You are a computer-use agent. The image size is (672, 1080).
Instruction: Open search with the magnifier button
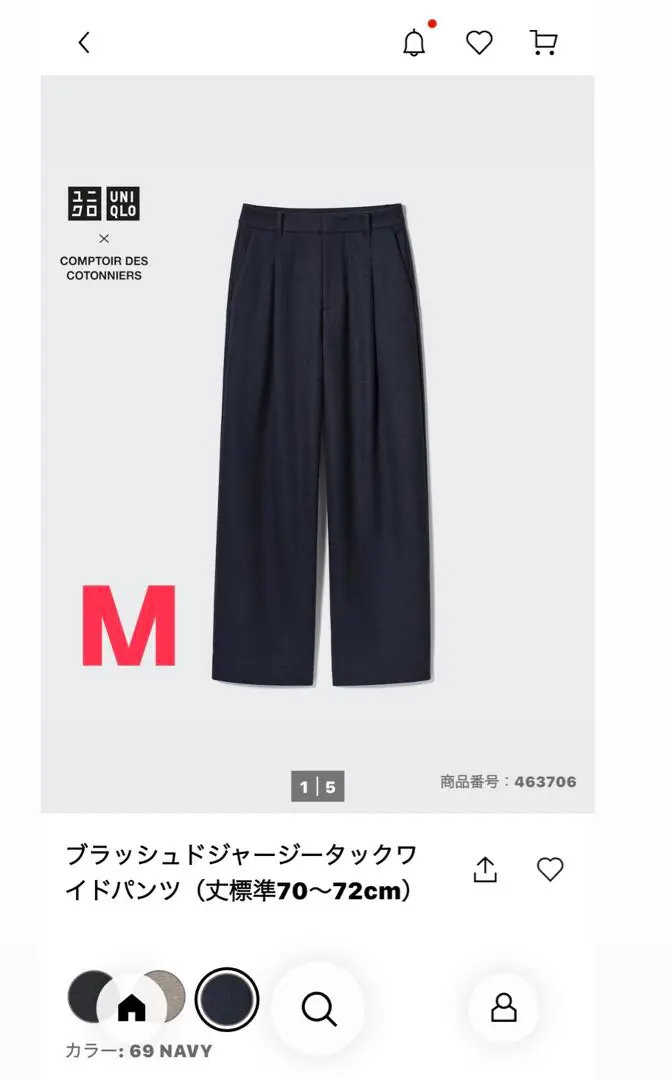coord(319,1009)
